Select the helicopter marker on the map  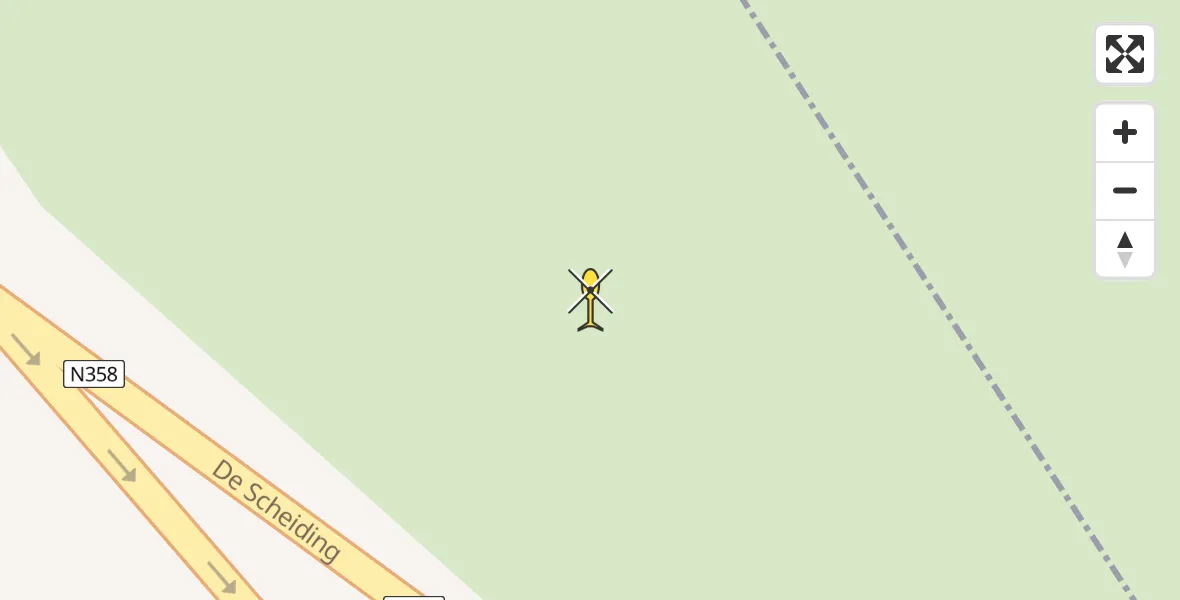pos(590,298)
